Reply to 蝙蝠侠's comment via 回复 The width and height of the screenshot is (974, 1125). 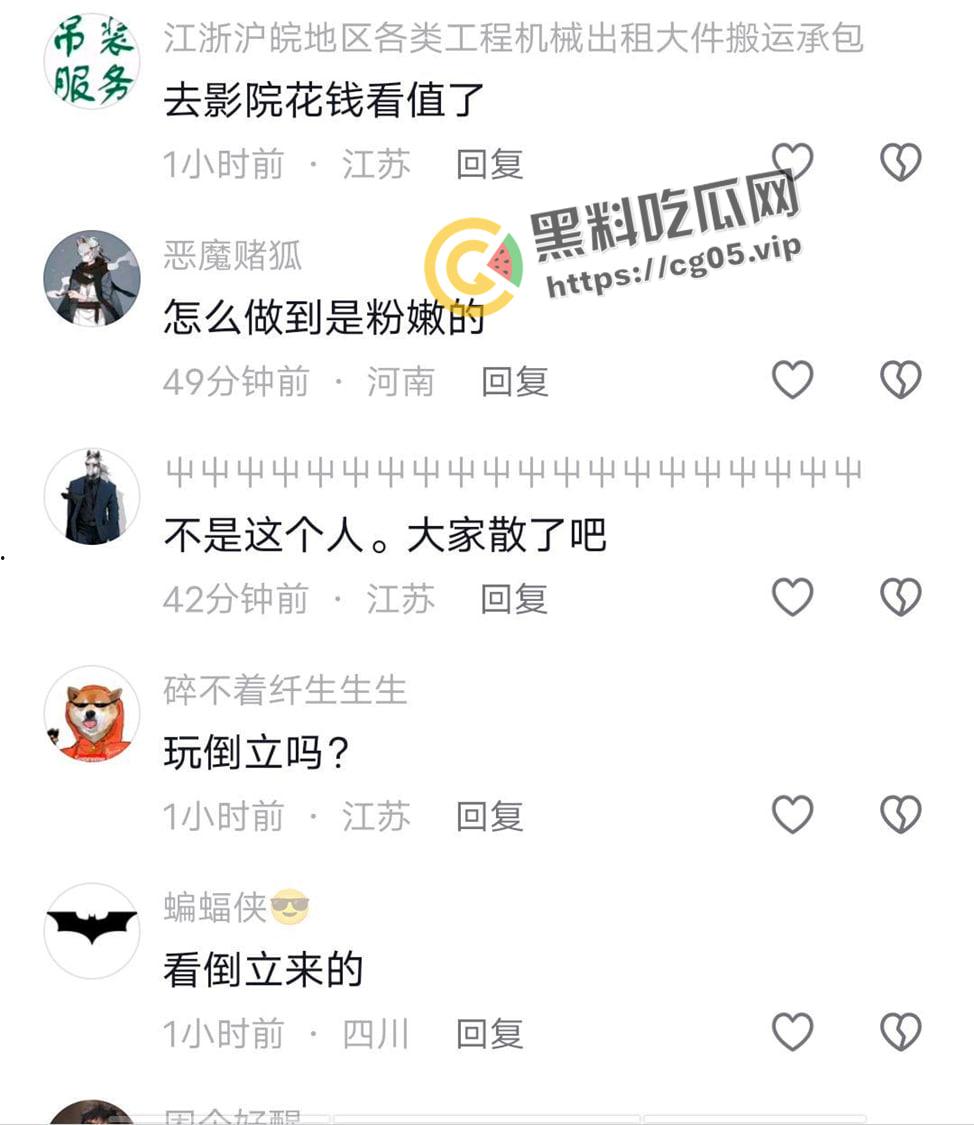[x=488, y=1034]
